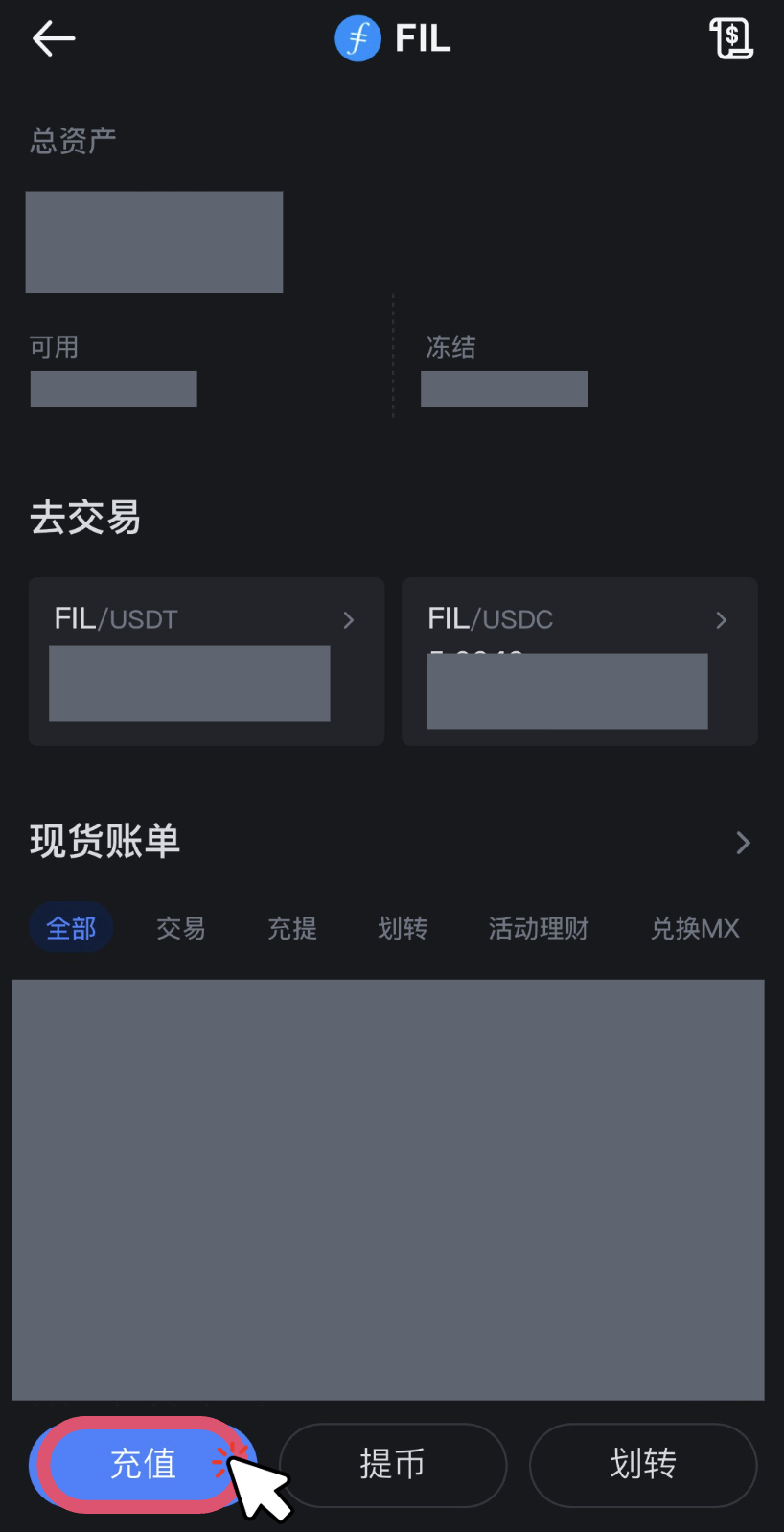Open the full 现货账单 list via chevron
This screenshot has height=1532, width=784.
(x=742, y=842)
